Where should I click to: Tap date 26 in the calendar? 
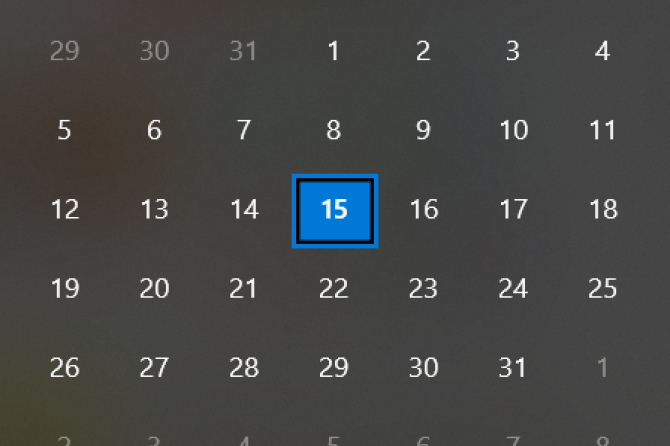pos(65,368)
